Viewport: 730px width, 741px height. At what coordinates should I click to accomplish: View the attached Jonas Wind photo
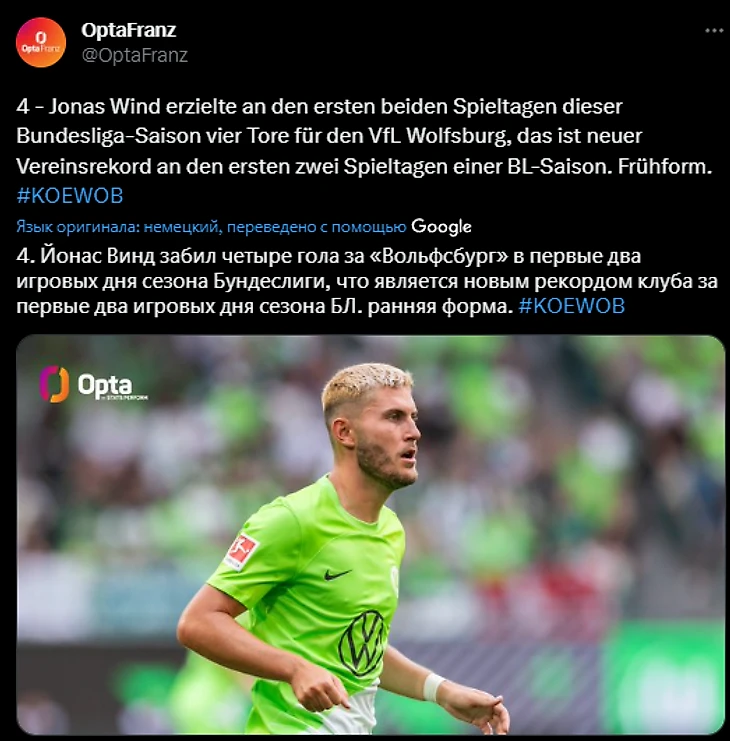pyautogui.click(x=370, y=534)
